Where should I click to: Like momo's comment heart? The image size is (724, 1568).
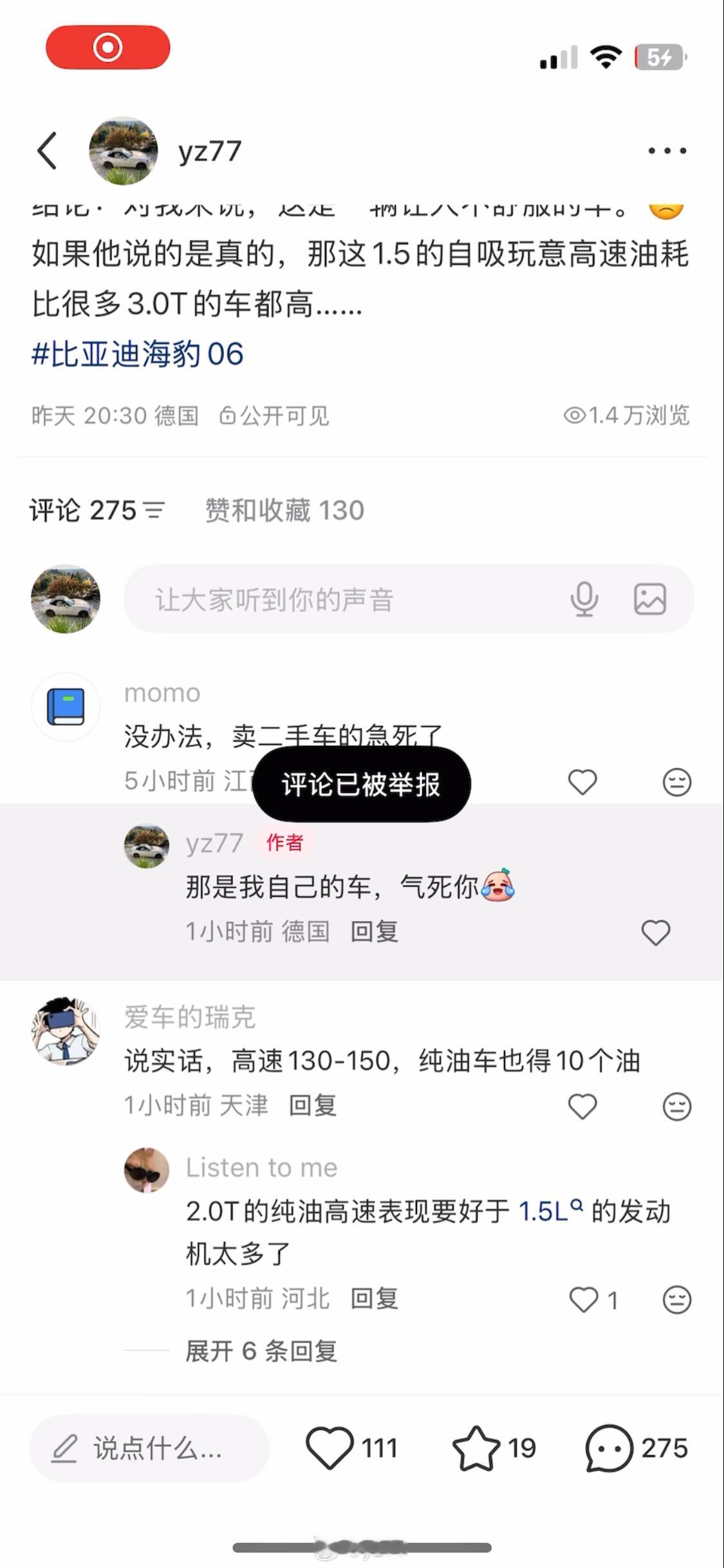point(581,782)
